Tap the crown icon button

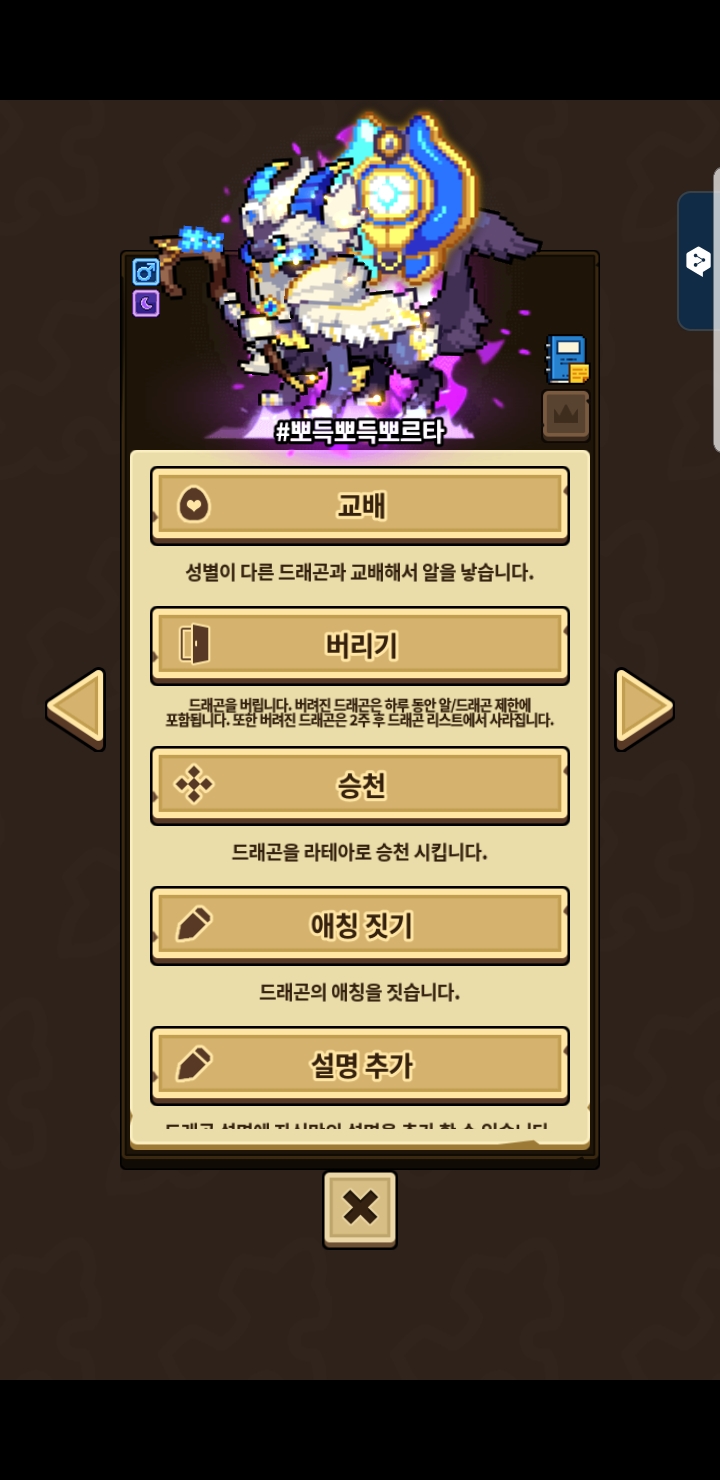click(566, 415)
